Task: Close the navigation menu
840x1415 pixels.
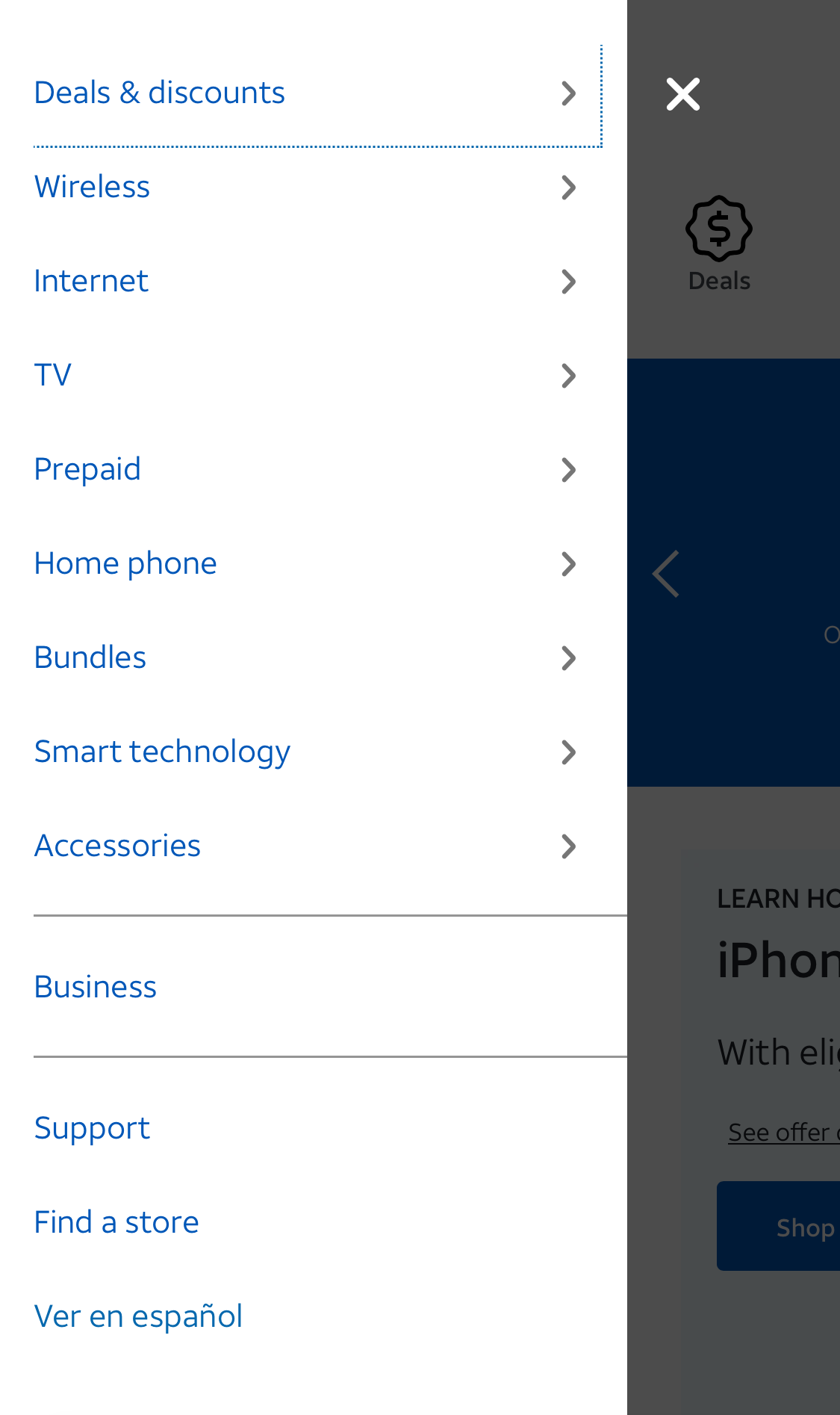Action: coord(682,93)
